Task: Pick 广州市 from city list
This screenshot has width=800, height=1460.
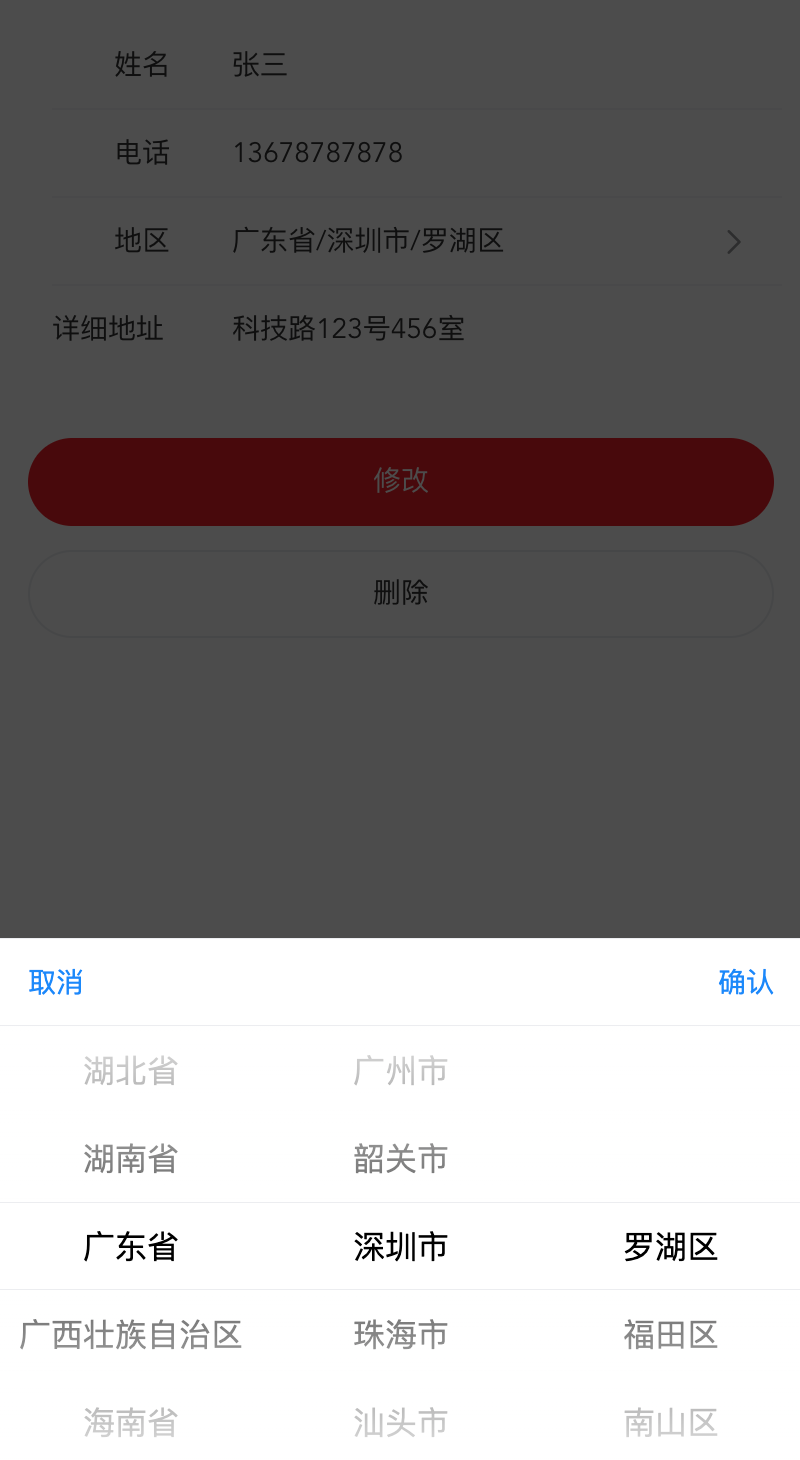Action: pyautogui.click(x=400, y=1071)
